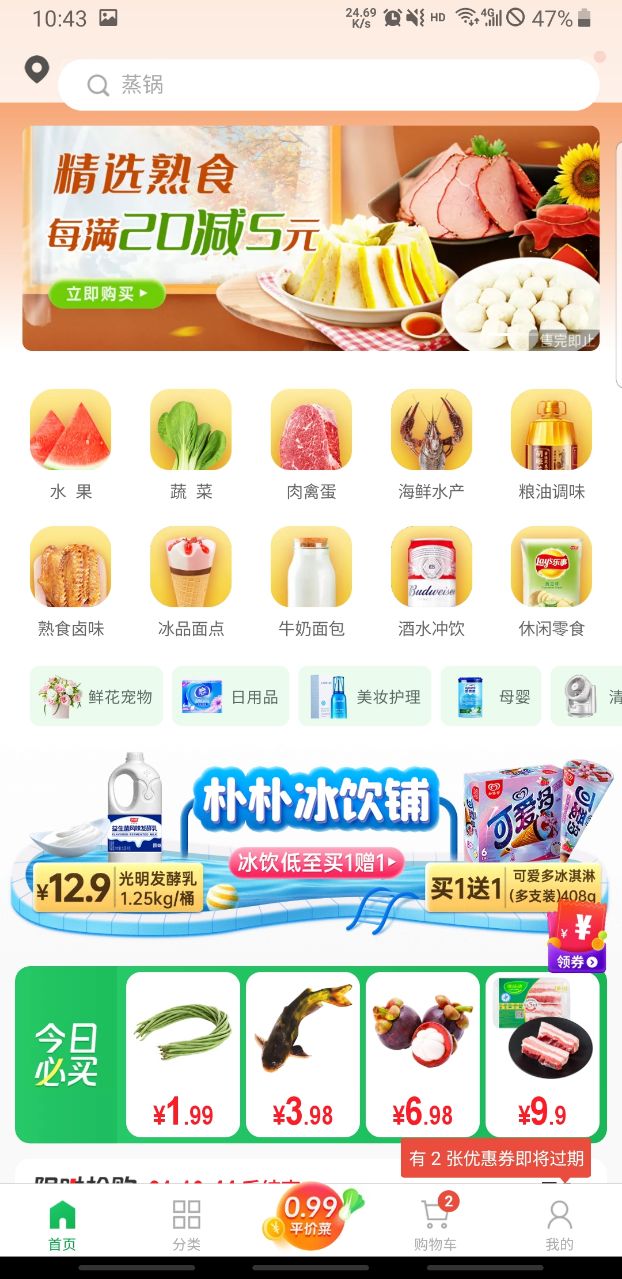
Task: Tap 立即购买 on the 精选熟食 banner
Action: tap(107, 294)
